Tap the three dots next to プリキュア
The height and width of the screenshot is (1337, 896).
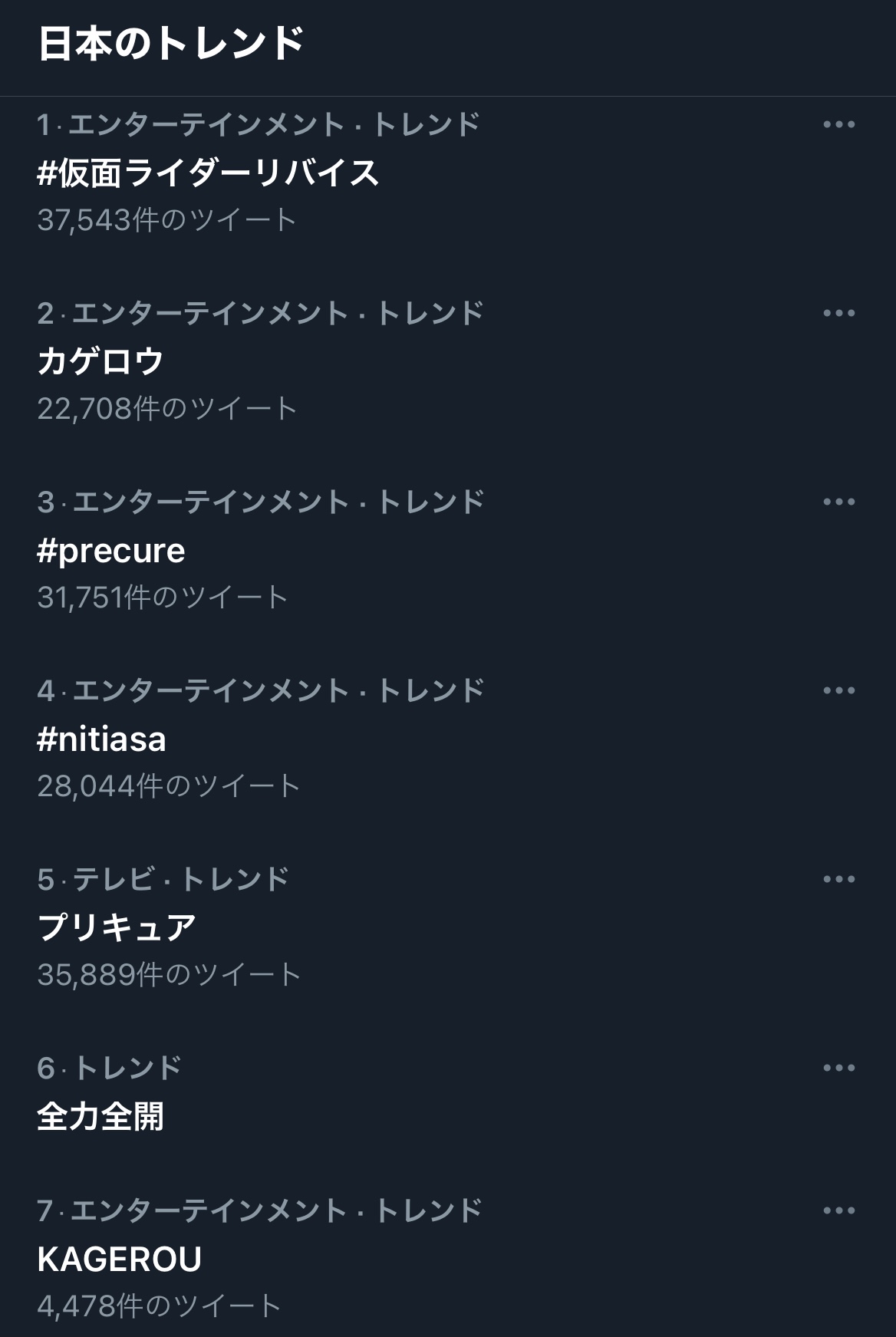point(838,879)
